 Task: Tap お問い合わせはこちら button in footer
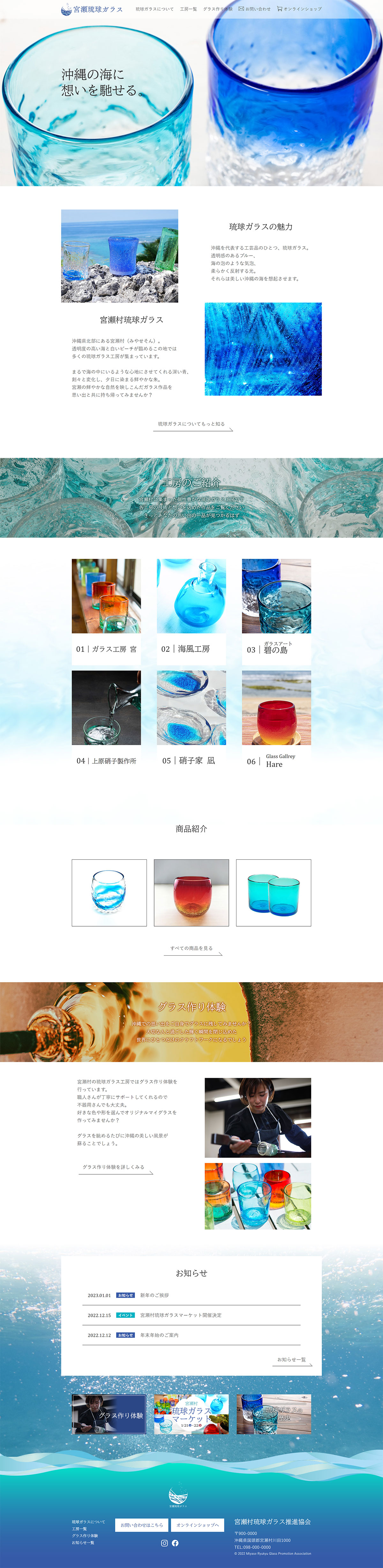[x=141, y=1525]
